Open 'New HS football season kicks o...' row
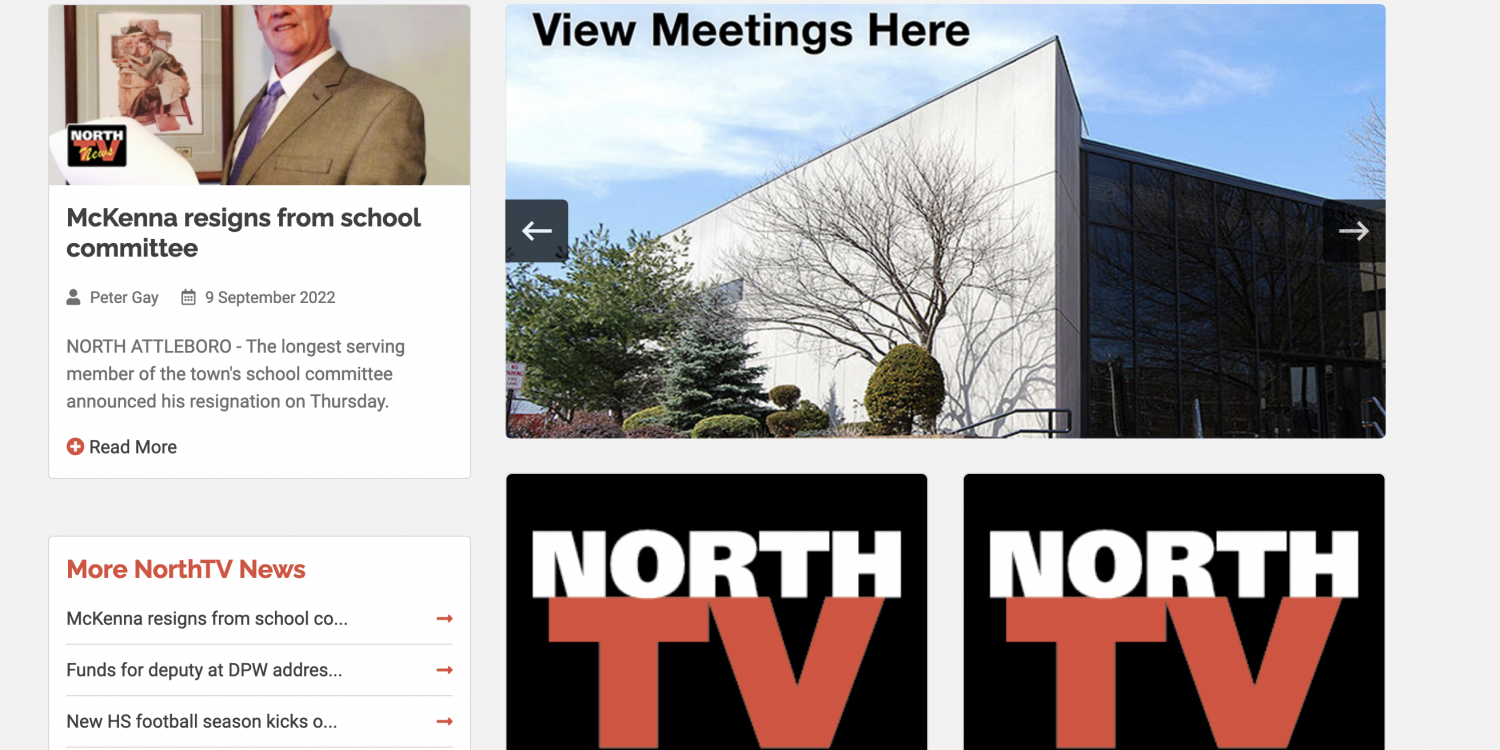1500x750 pixels. [x=201, y=721]
